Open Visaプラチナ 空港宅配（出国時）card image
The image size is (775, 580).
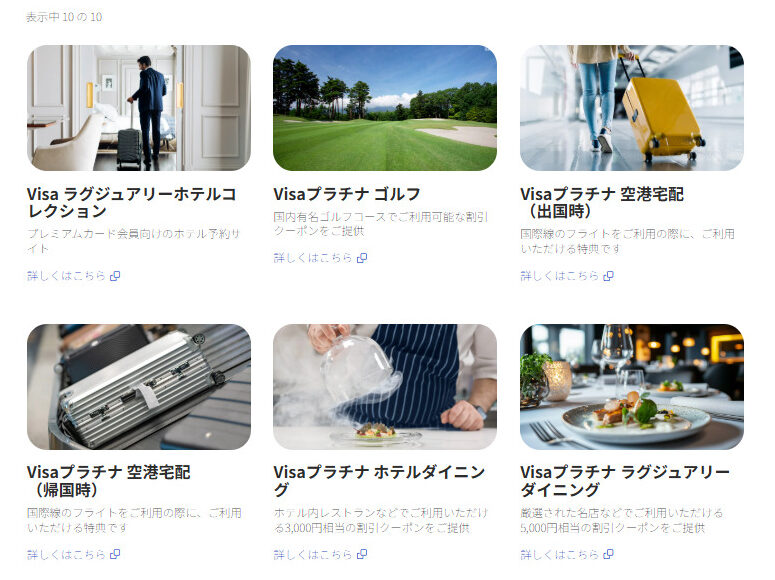(x=631, y=108)
